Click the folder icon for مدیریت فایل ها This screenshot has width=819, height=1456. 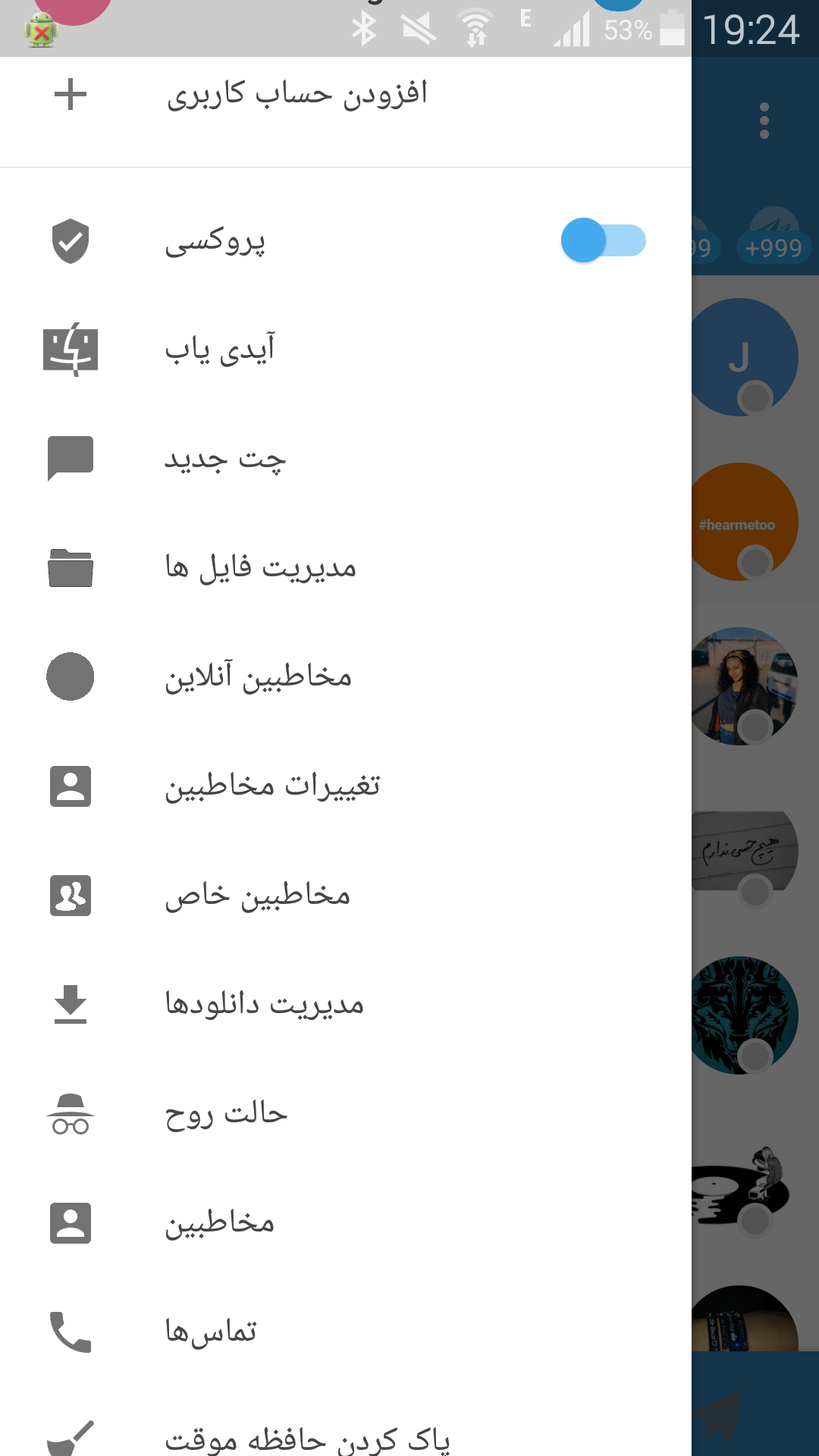[71, 567]
